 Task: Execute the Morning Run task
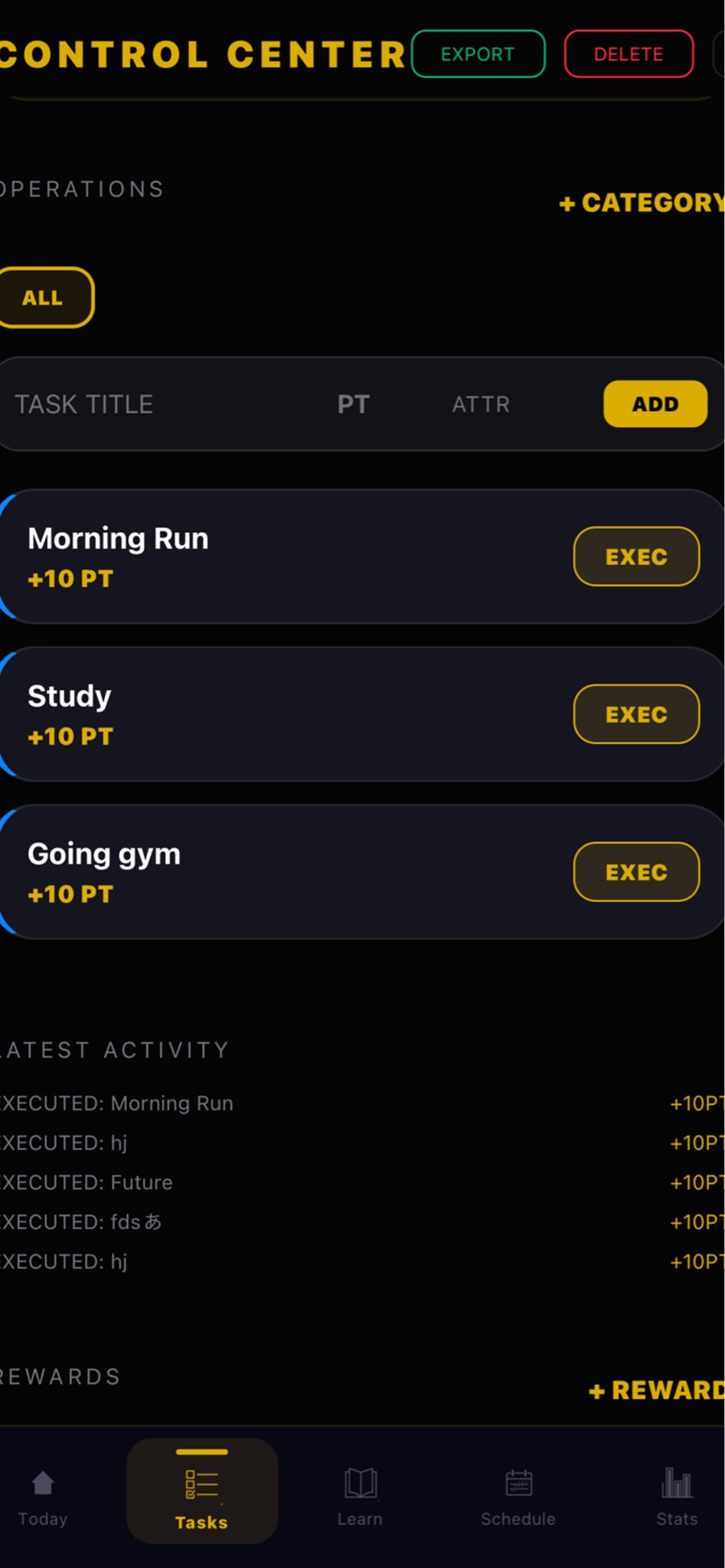coord(636,557)
